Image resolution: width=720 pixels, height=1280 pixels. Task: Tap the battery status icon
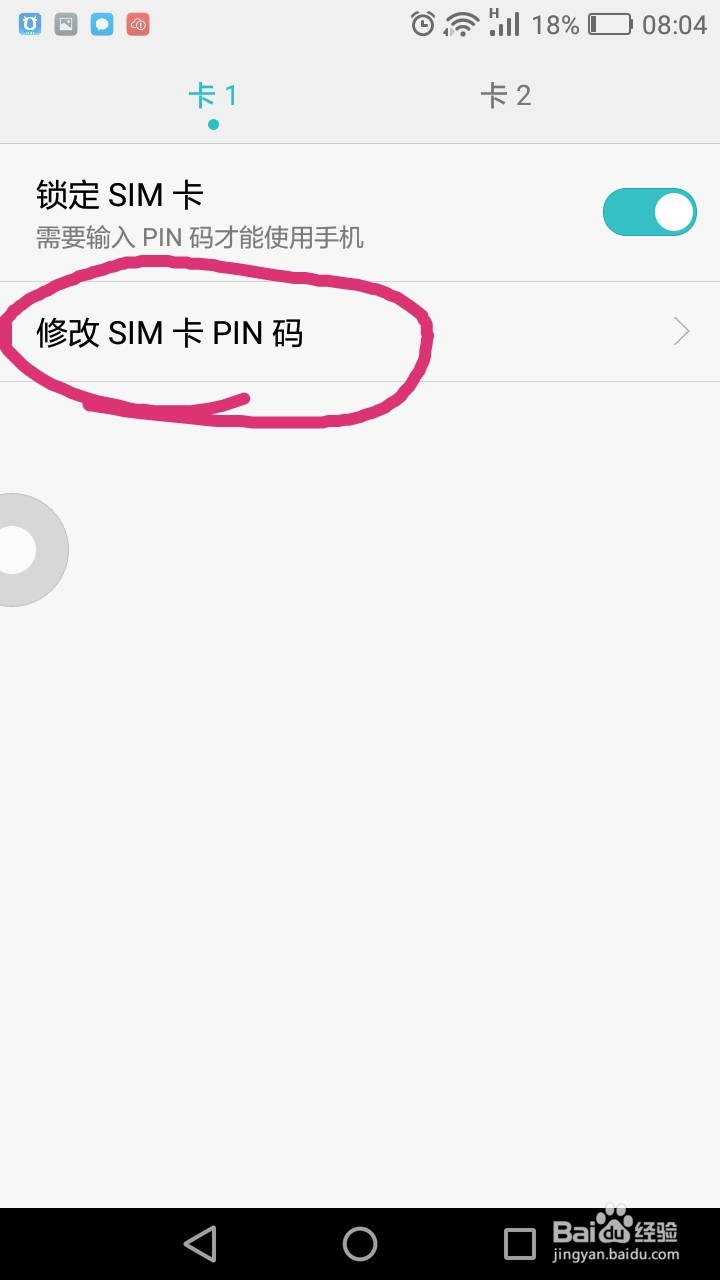pyautogui.click(x=610, y=24)
